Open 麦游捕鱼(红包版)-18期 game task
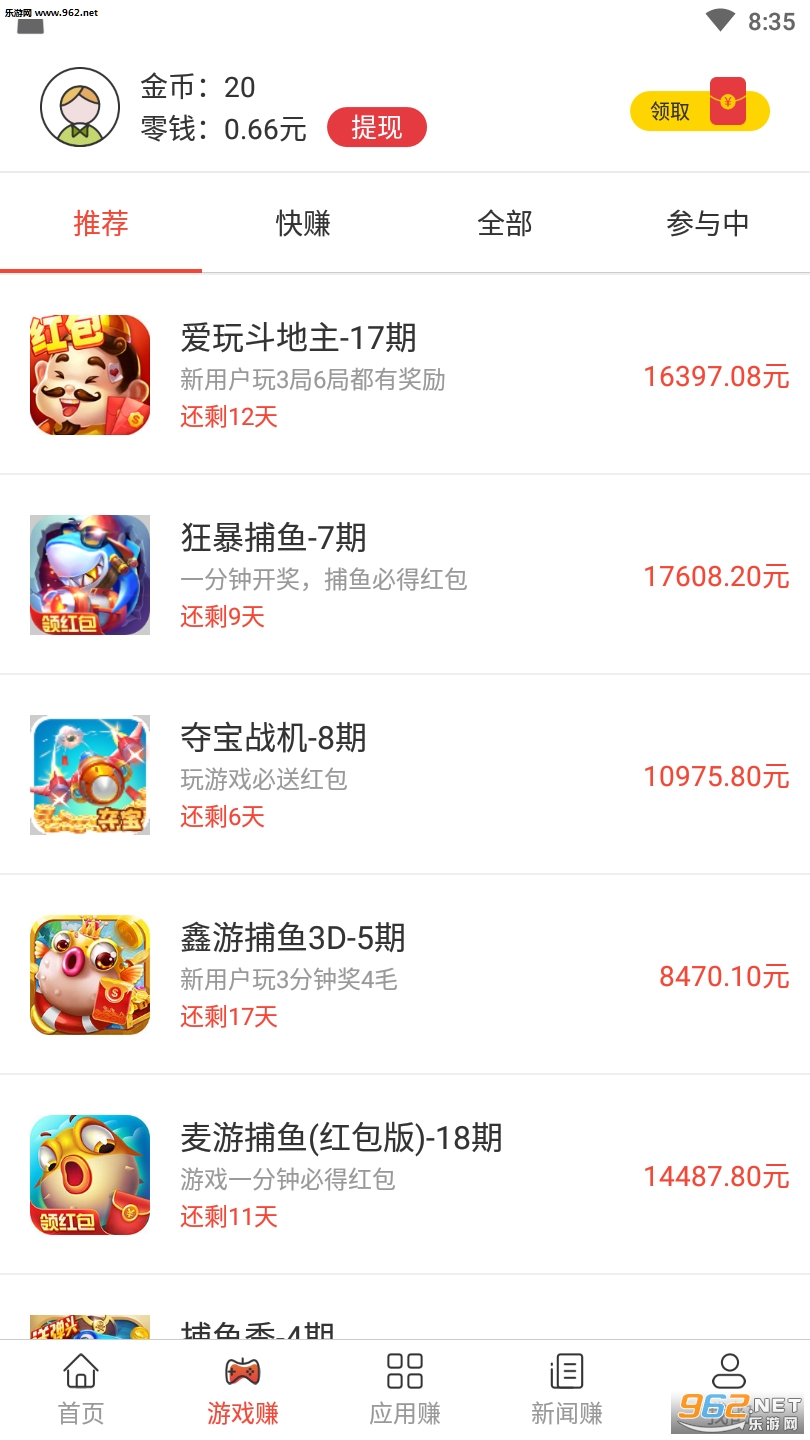 click(405, 1175)
